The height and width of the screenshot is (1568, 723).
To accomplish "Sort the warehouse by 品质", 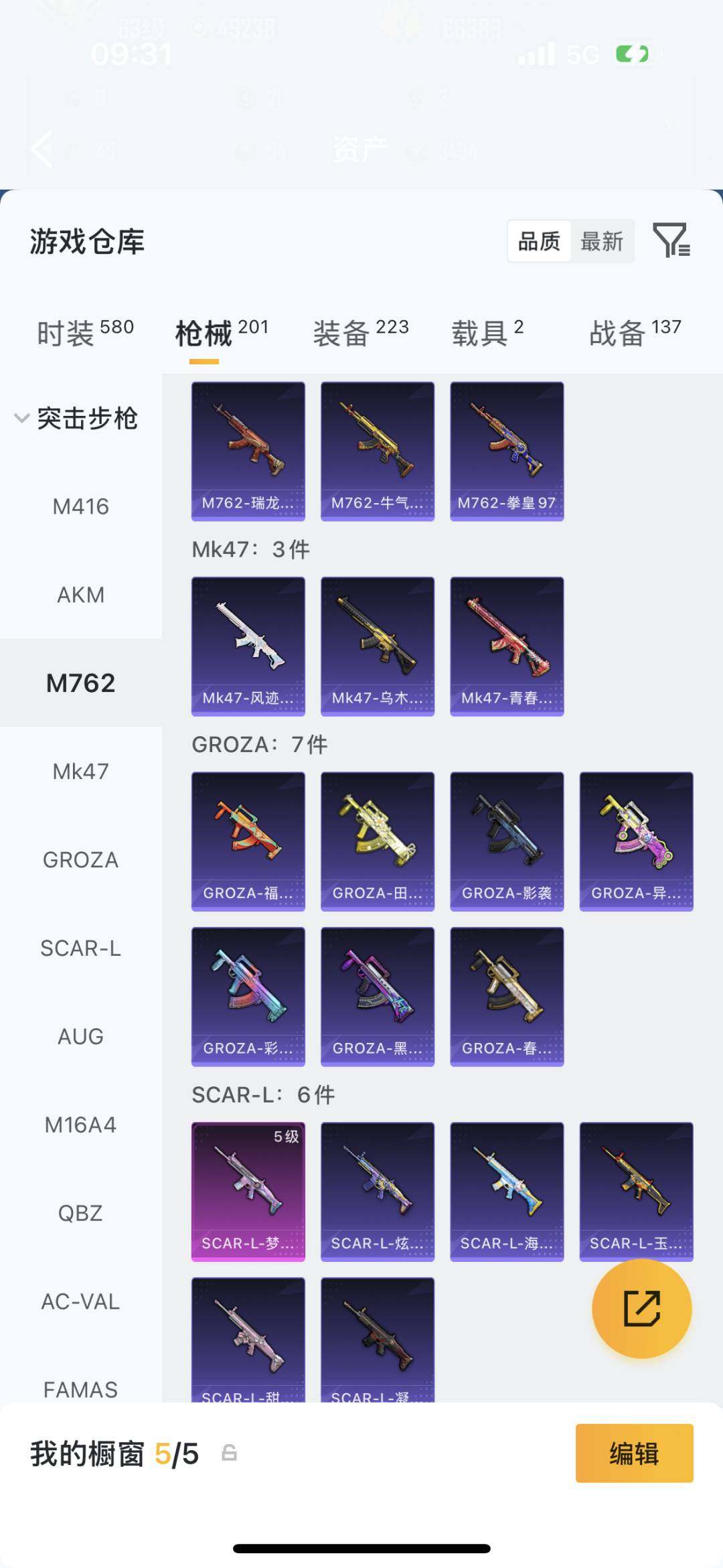I will 539,241.
